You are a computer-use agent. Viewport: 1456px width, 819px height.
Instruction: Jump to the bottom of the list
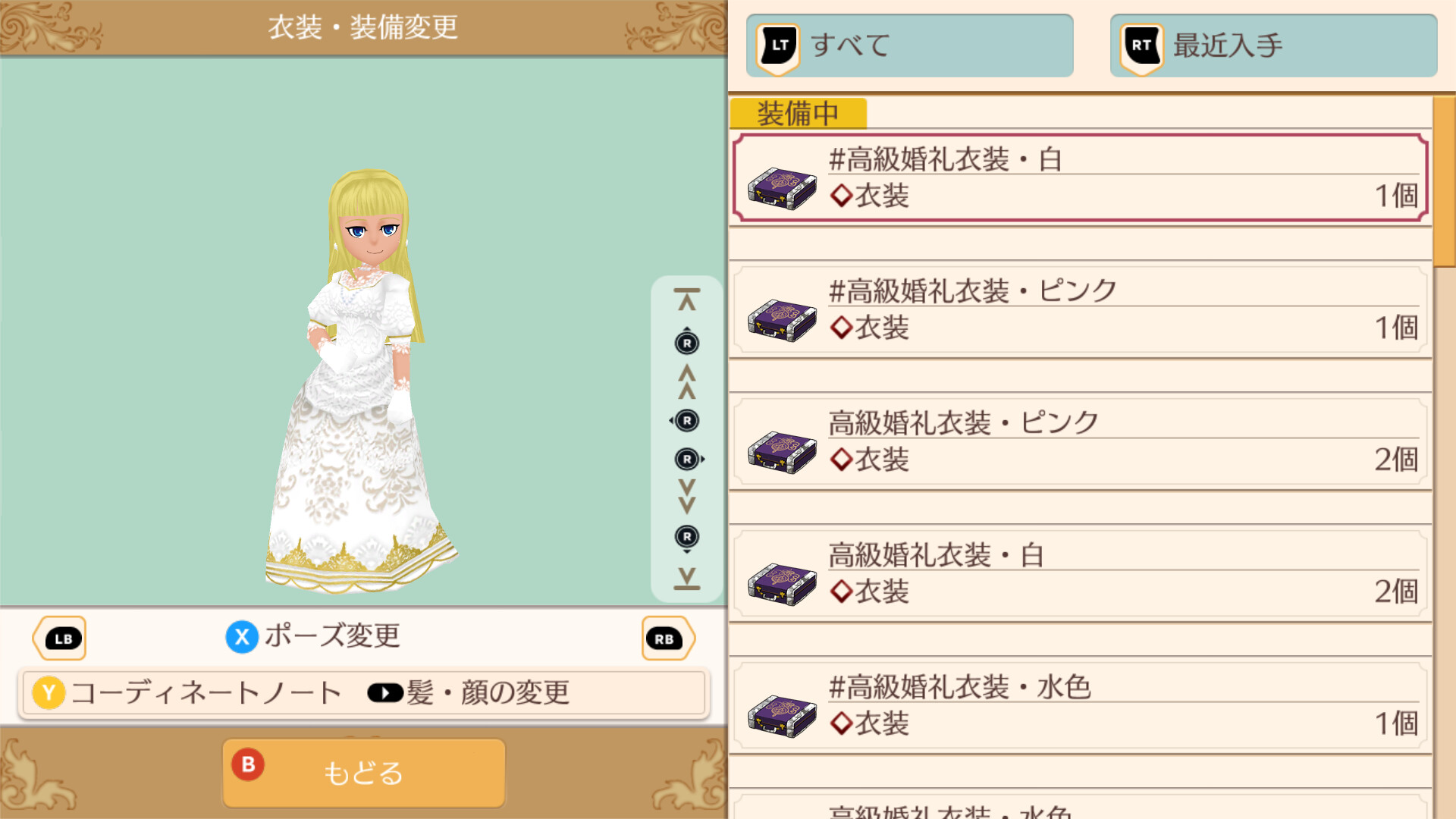pyautogui.click(x=687, y=578)
